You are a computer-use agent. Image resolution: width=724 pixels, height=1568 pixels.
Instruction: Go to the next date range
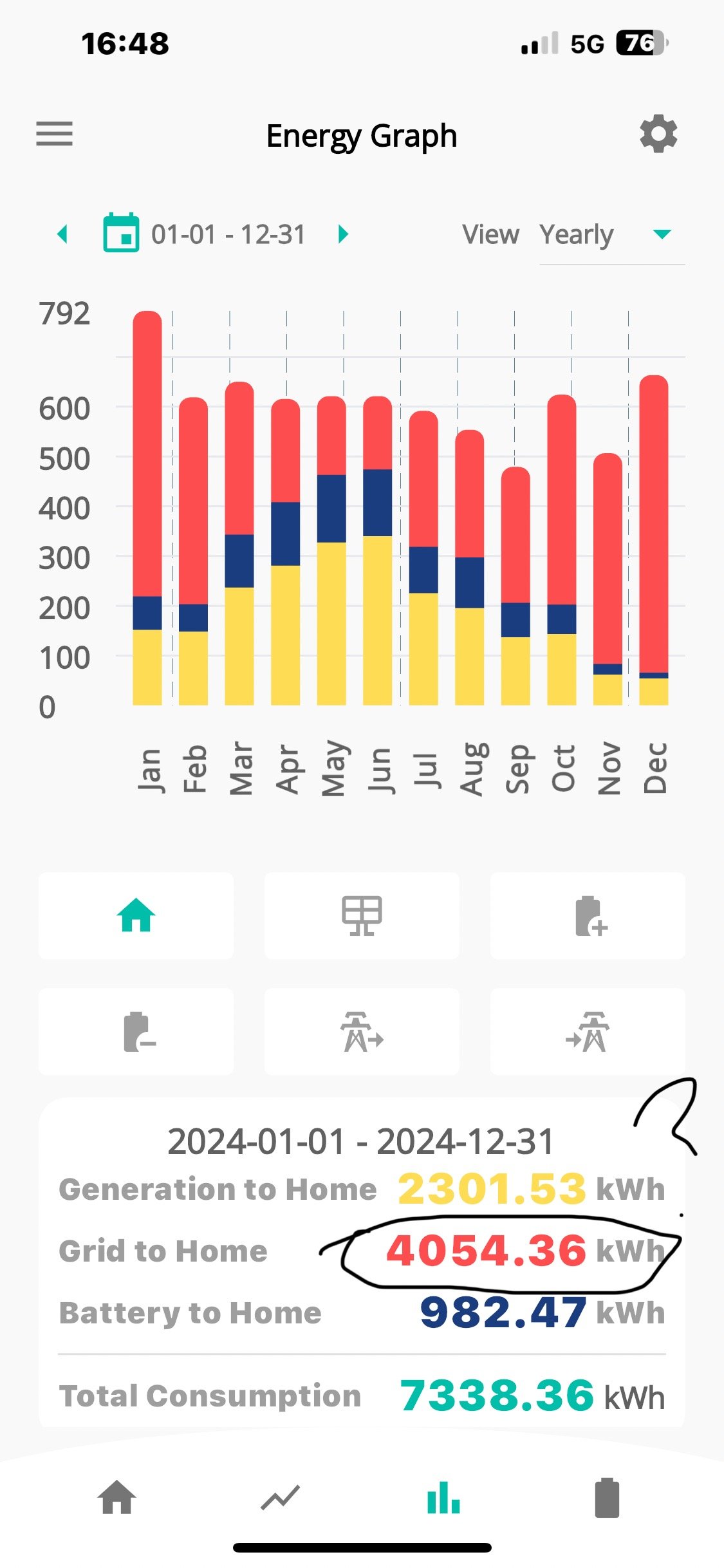pos(344,234)
